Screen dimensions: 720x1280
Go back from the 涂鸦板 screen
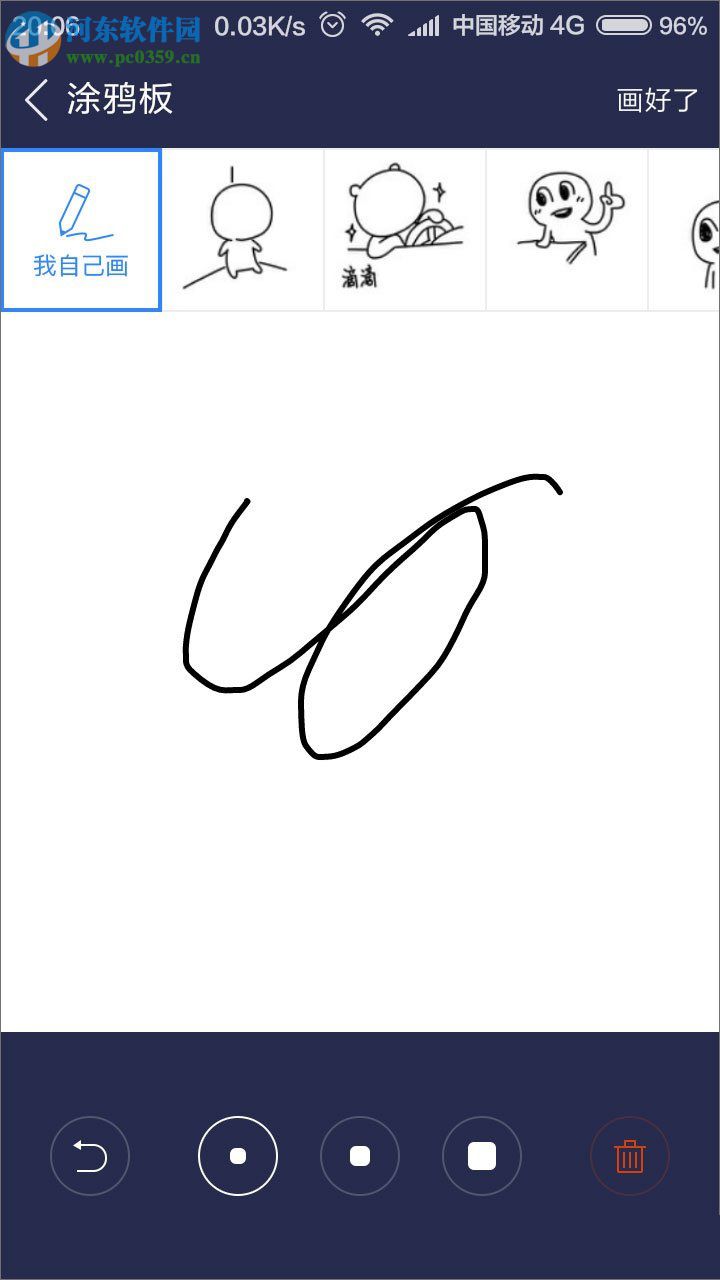click(x=37, y=100)
